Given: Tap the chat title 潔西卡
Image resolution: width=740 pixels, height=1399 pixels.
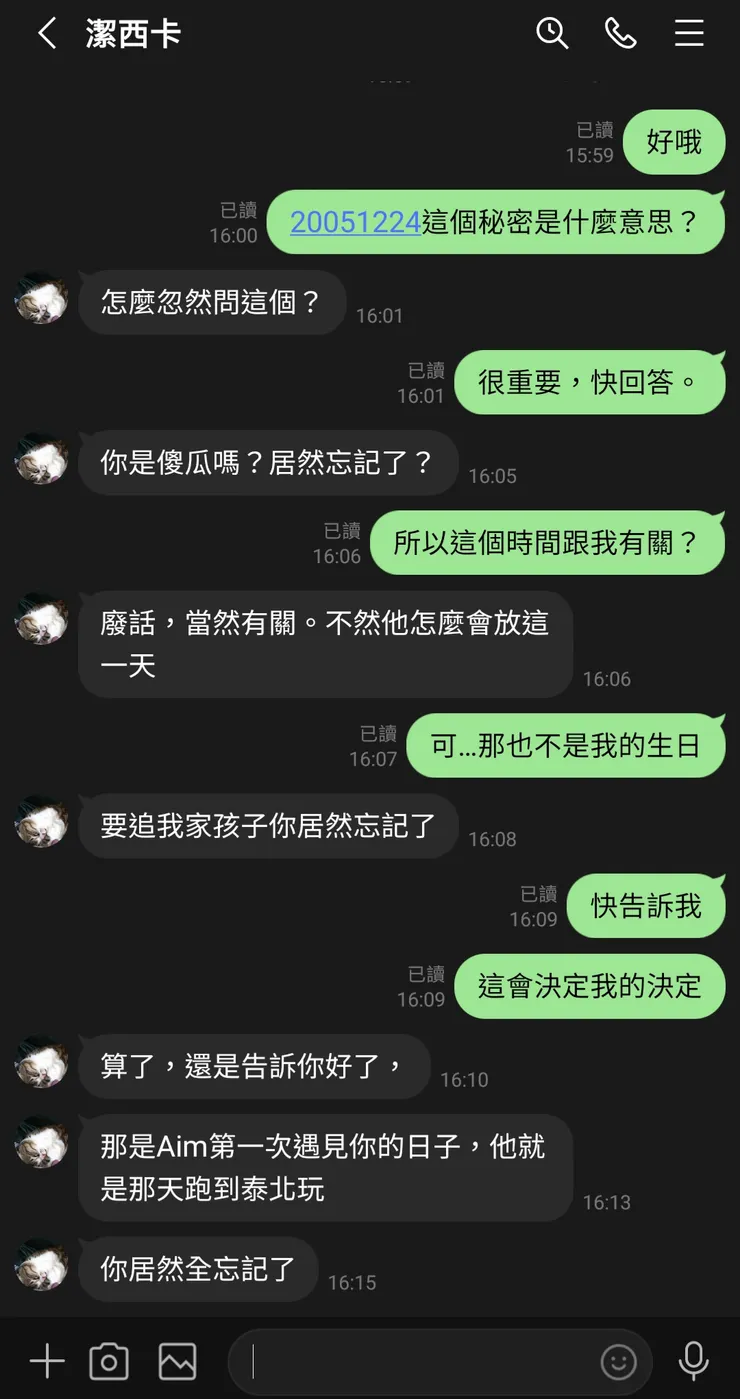Looking at the screenshot, I should click(x=133, y=33).
